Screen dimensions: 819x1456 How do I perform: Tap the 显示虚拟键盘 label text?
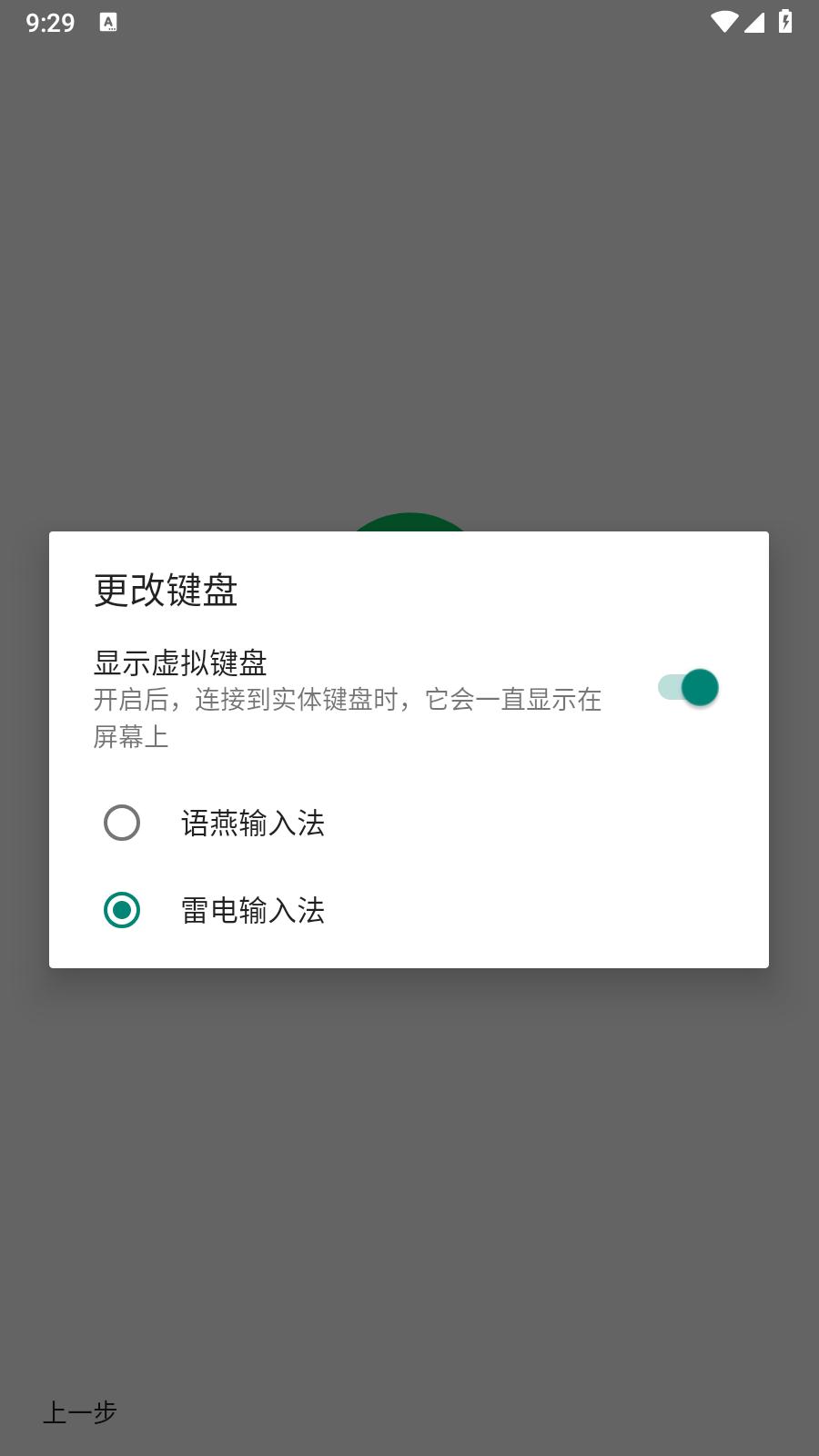180,662
